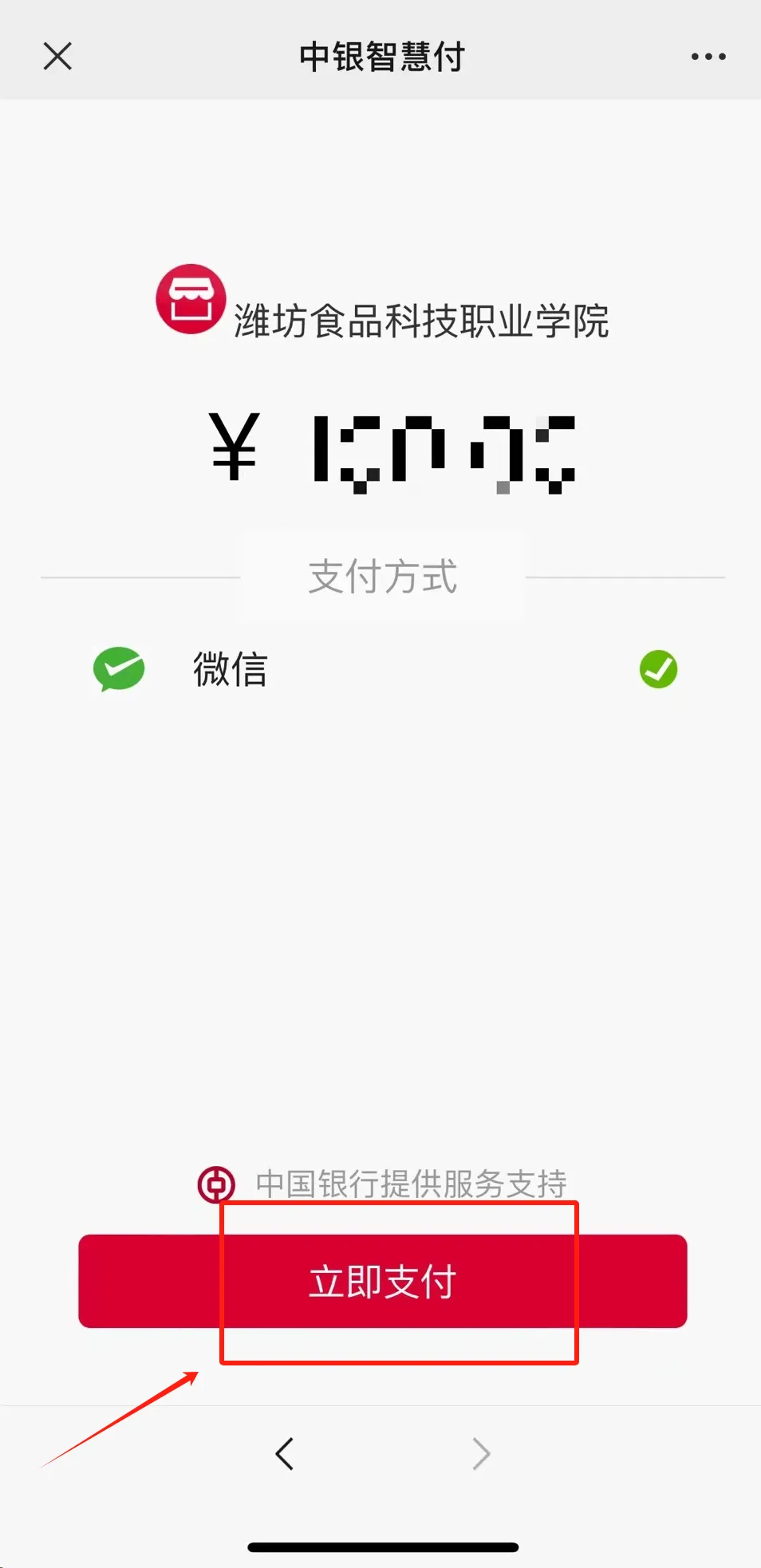Tap the 立即支付 button

coord(383,1281)
